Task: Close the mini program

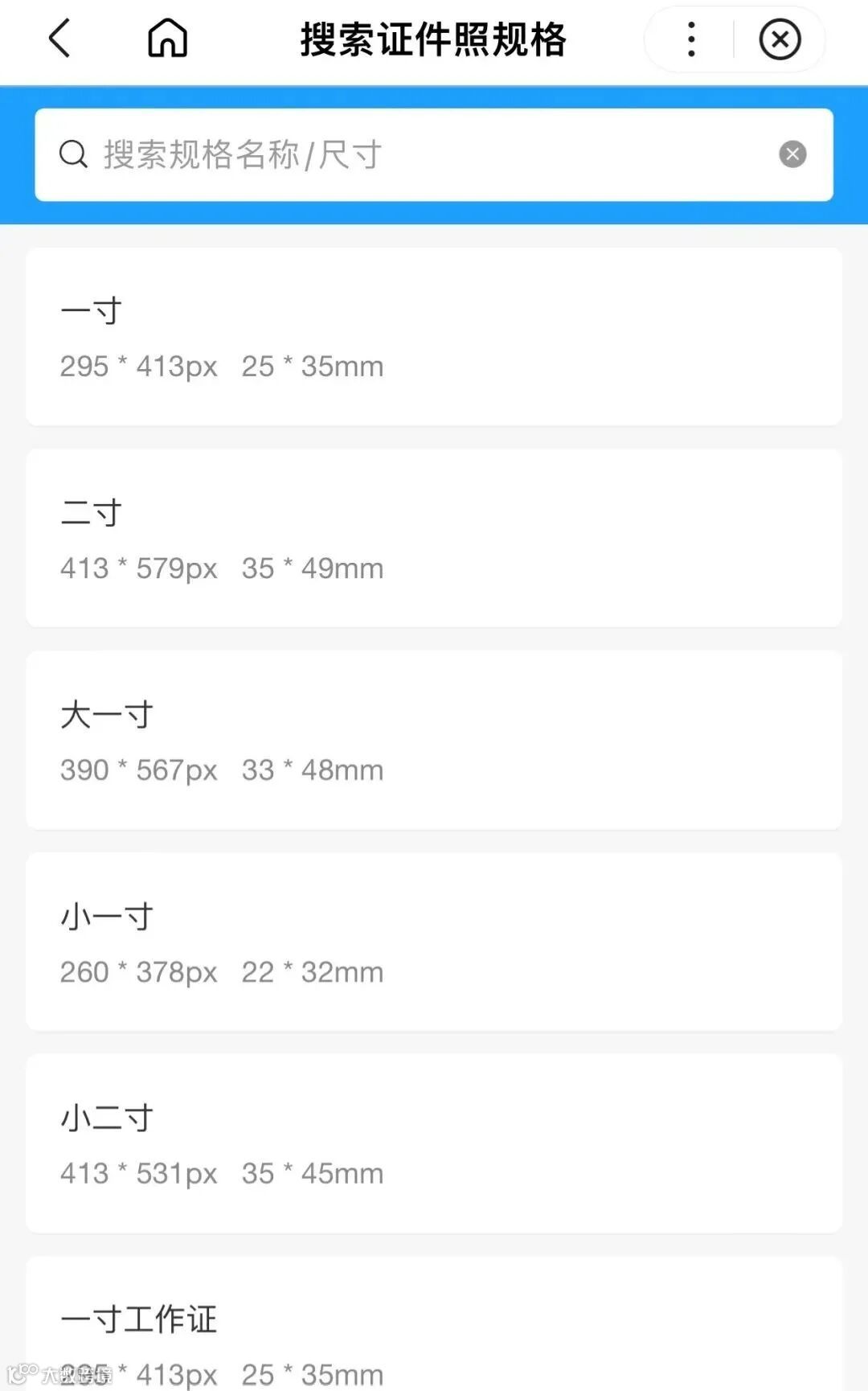Action: [780, 39]
